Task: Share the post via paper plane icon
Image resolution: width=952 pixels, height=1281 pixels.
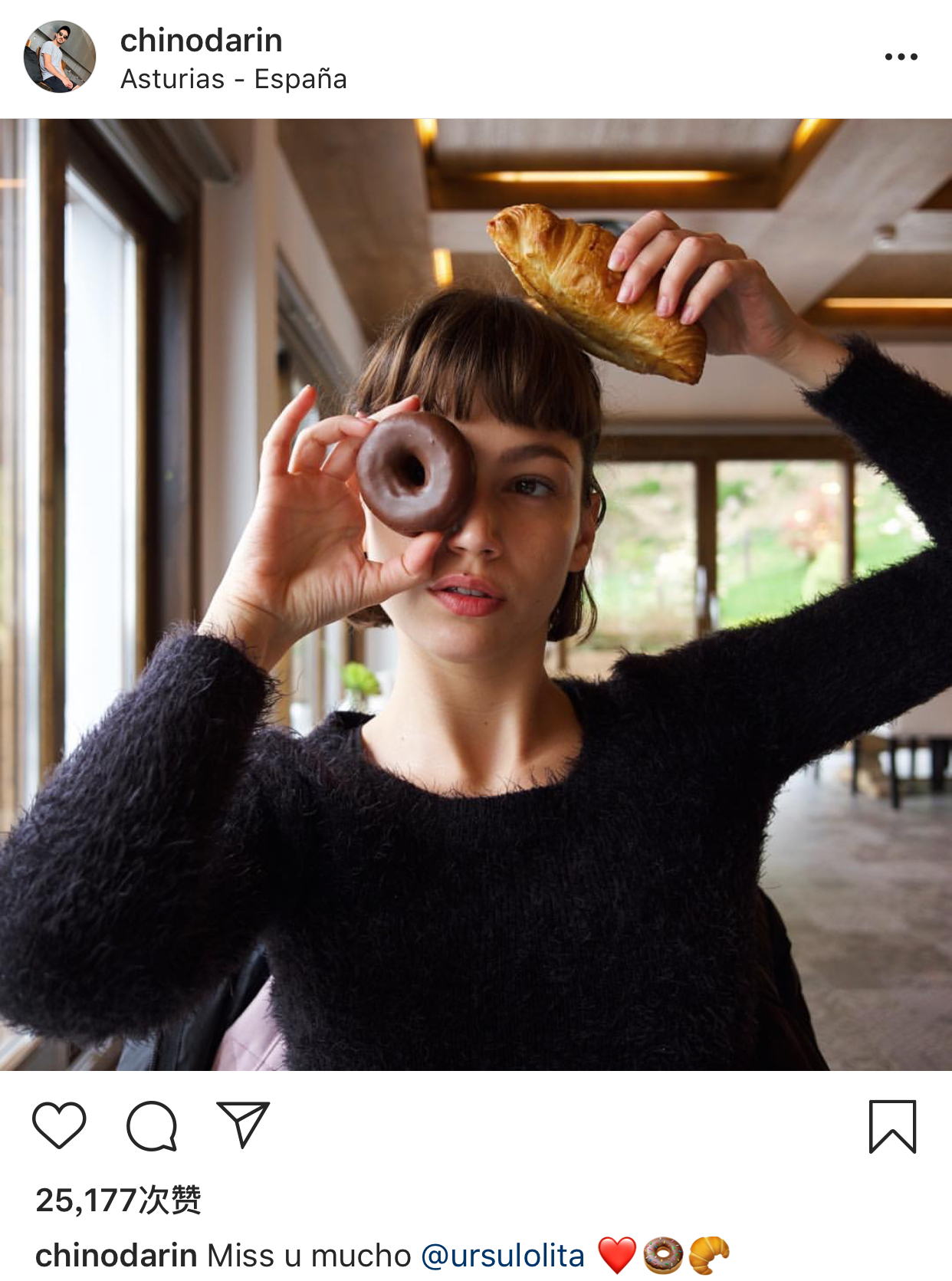Action: [243, 1125]
